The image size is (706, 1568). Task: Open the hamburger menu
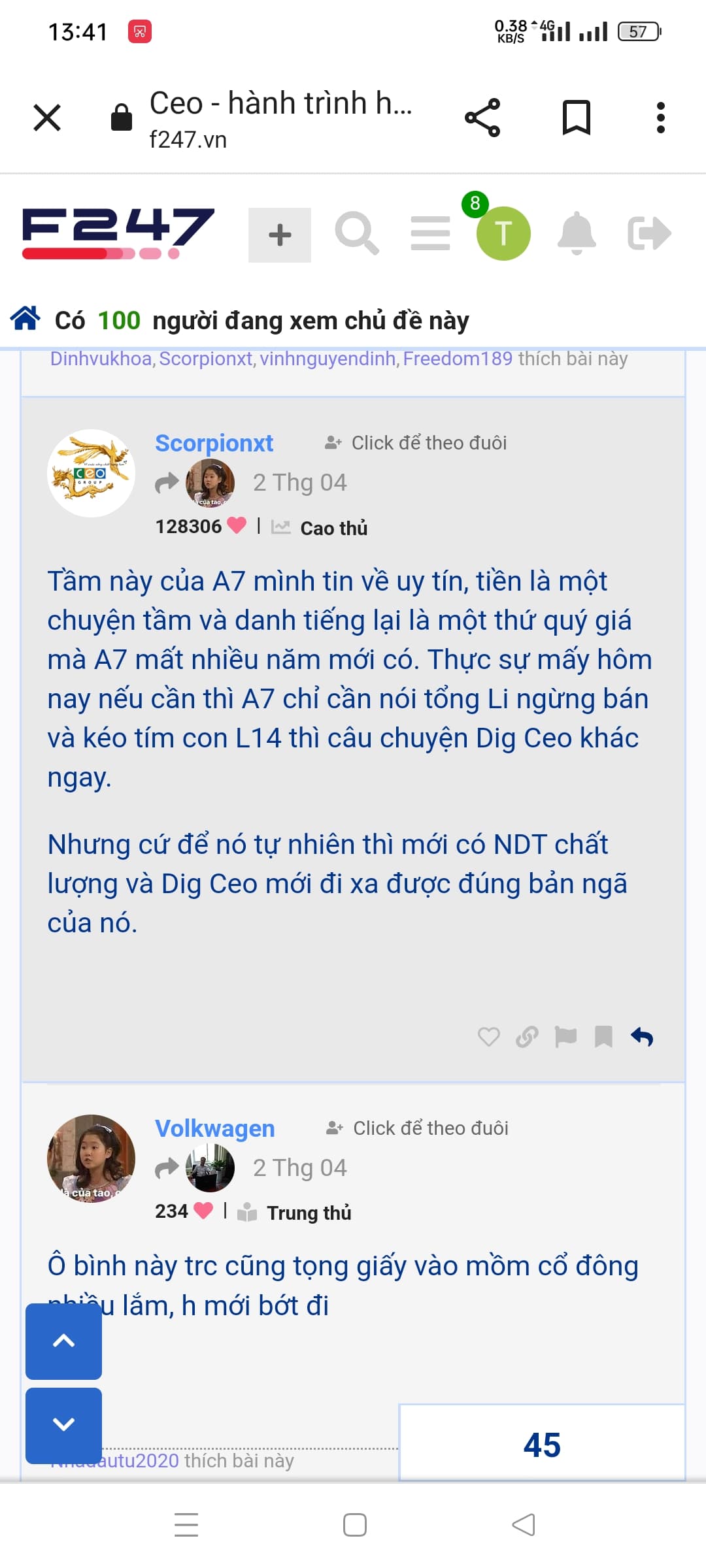point(430,233)
